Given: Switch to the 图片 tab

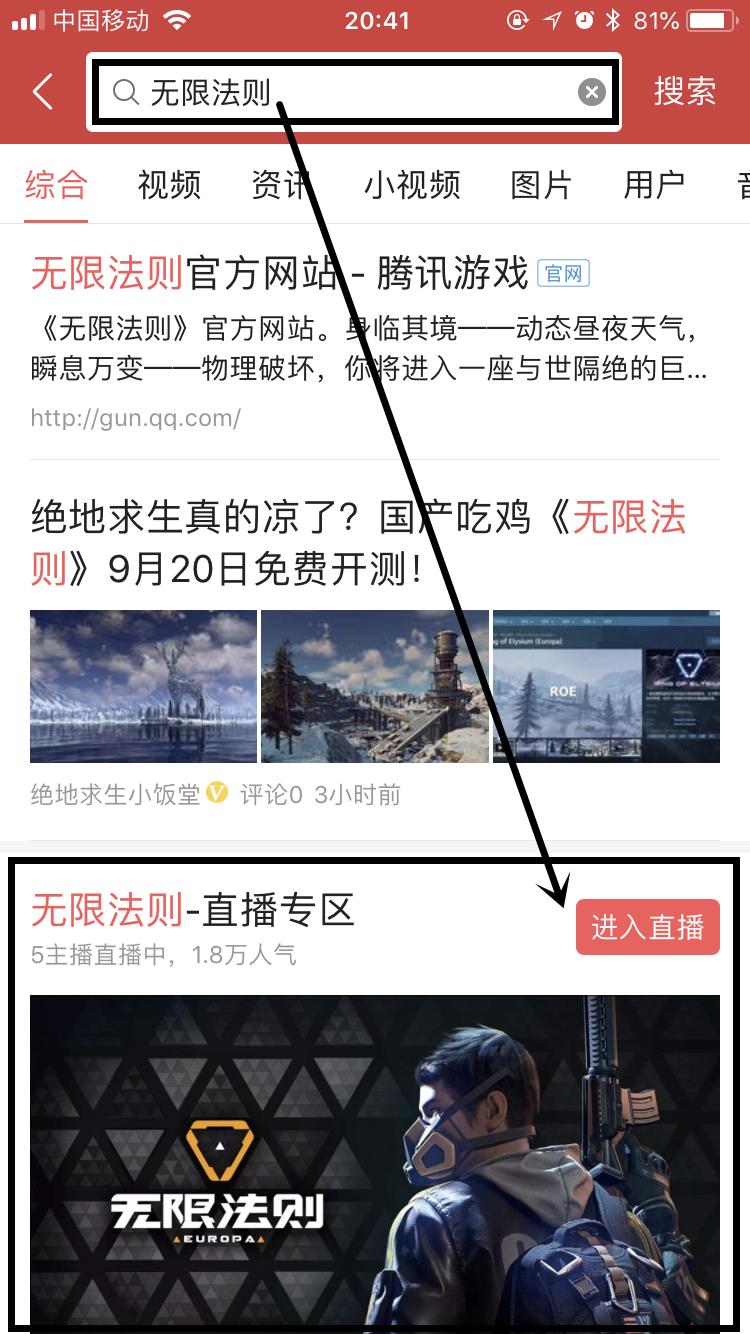Looking at the screenshot, I should [x=541, y=186].
